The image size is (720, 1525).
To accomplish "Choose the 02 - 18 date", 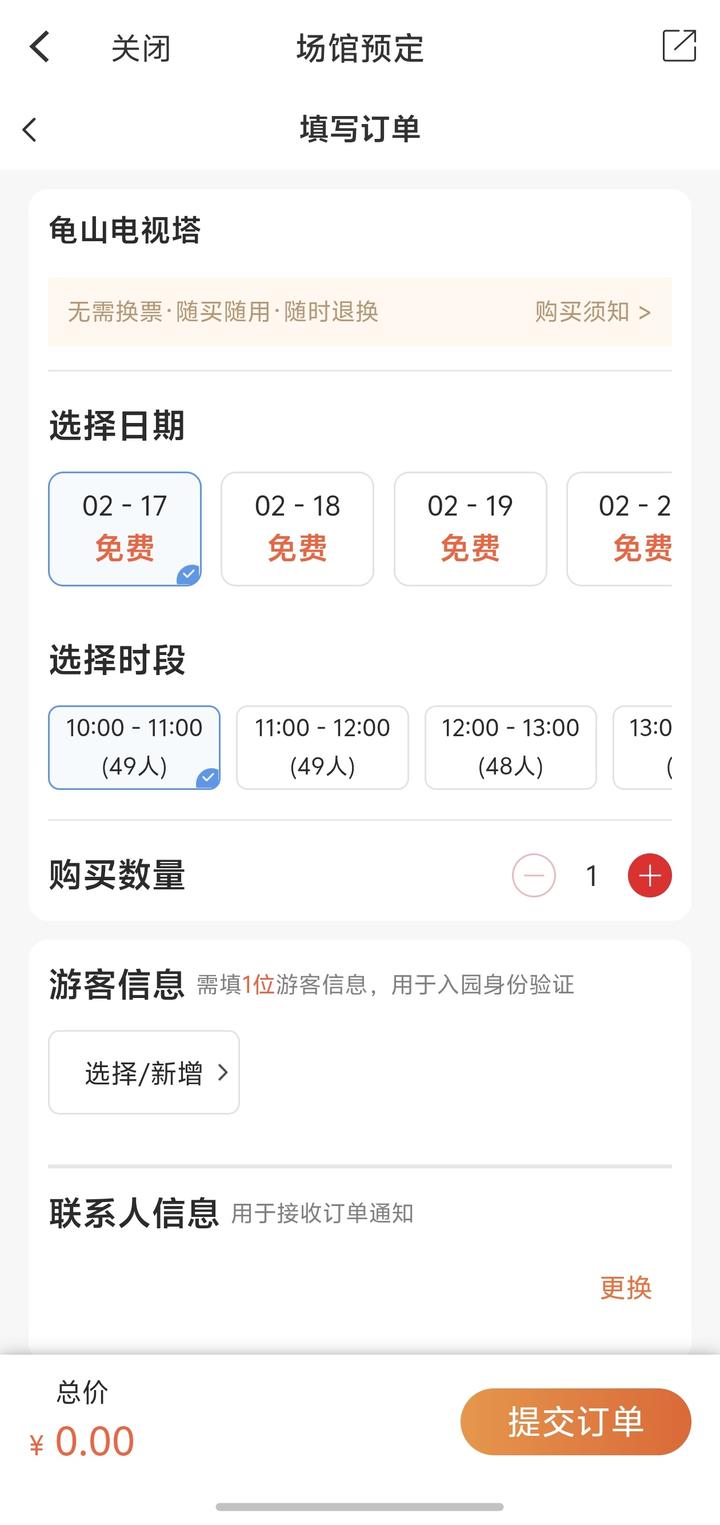I will tap(297, 528).
